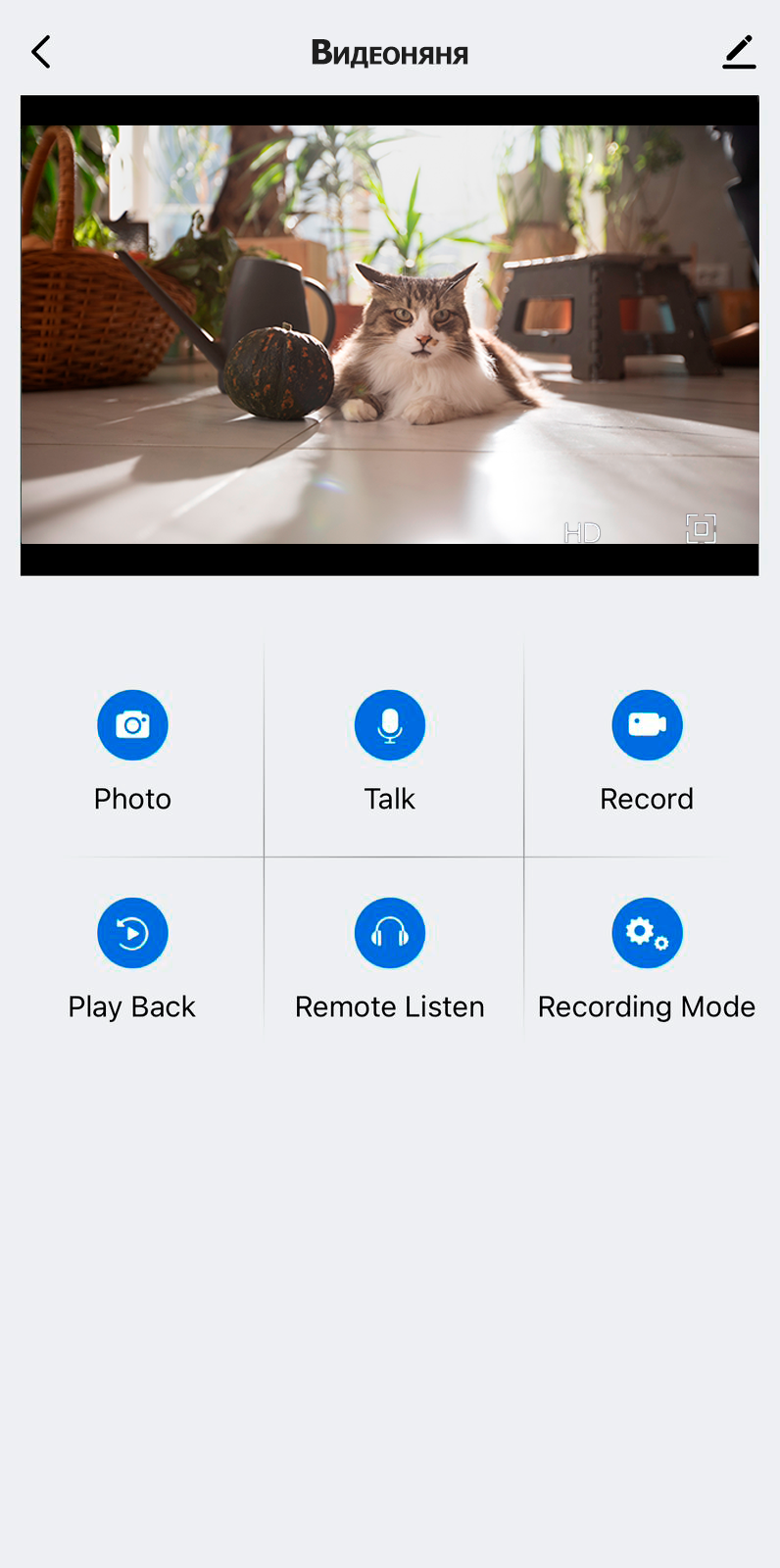Expand the live video to fullscreen
The image size is (780, 1568).
(x=701, y=528)
